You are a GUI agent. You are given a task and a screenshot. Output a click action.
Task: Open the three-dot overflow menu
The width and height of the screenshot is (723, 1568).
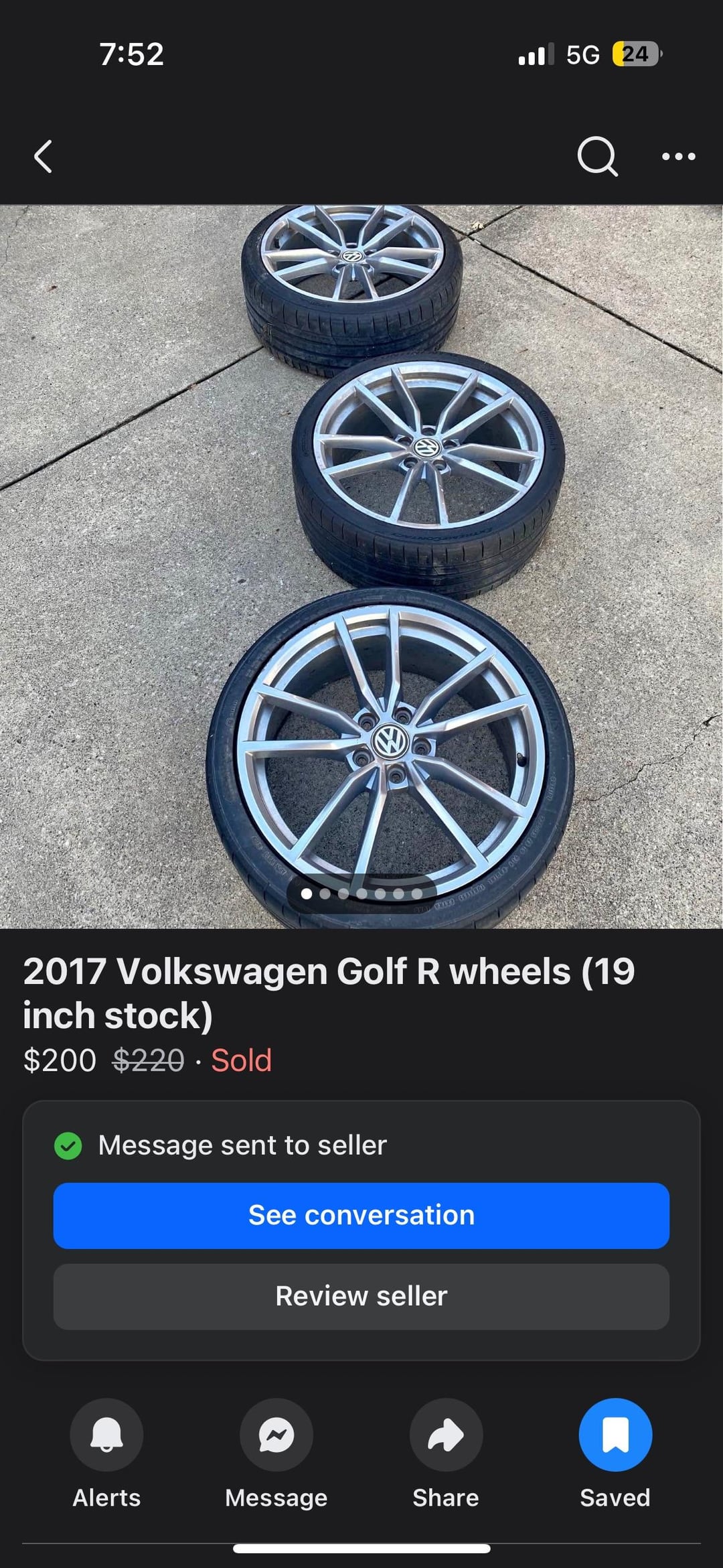click(678, 157)
